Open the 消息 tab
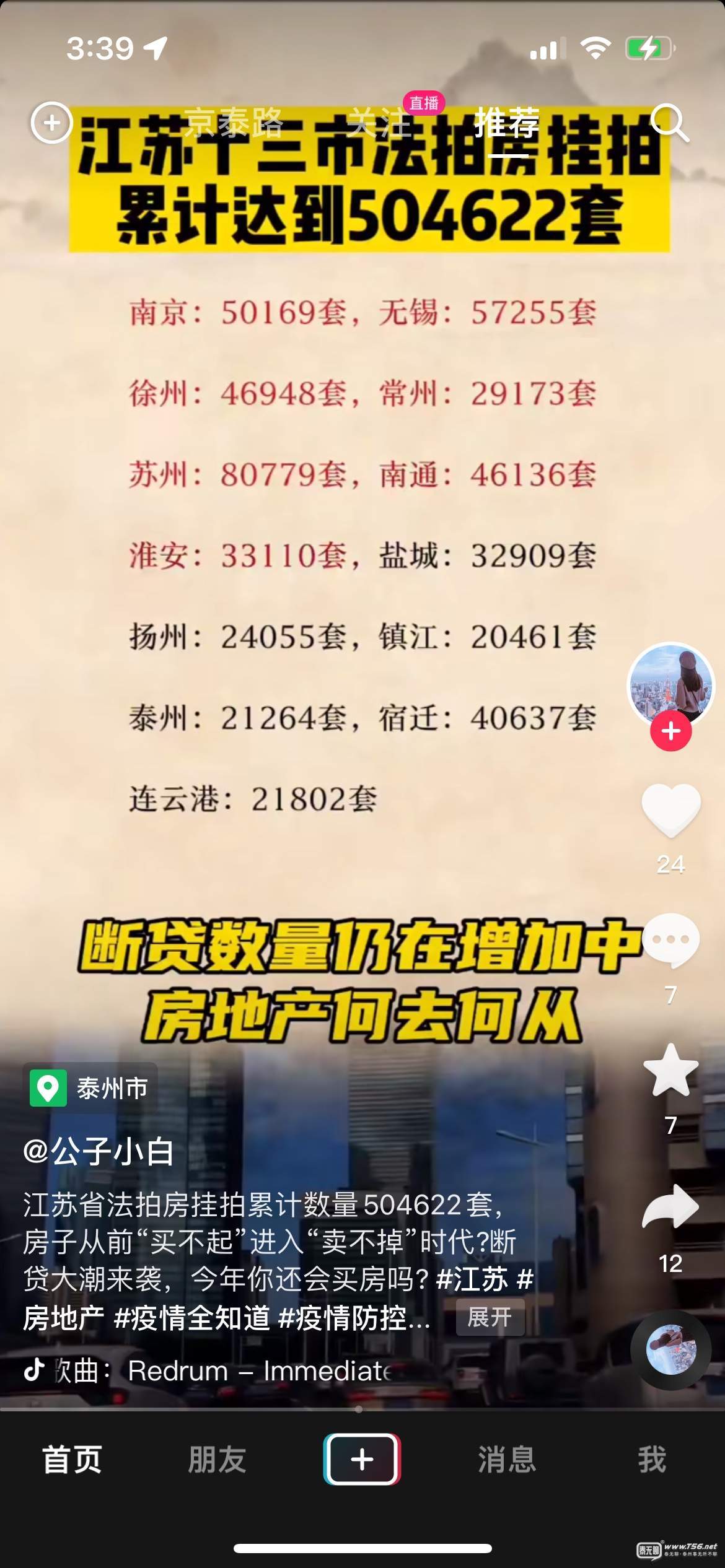The image size is (725, 1568). 506,1460
